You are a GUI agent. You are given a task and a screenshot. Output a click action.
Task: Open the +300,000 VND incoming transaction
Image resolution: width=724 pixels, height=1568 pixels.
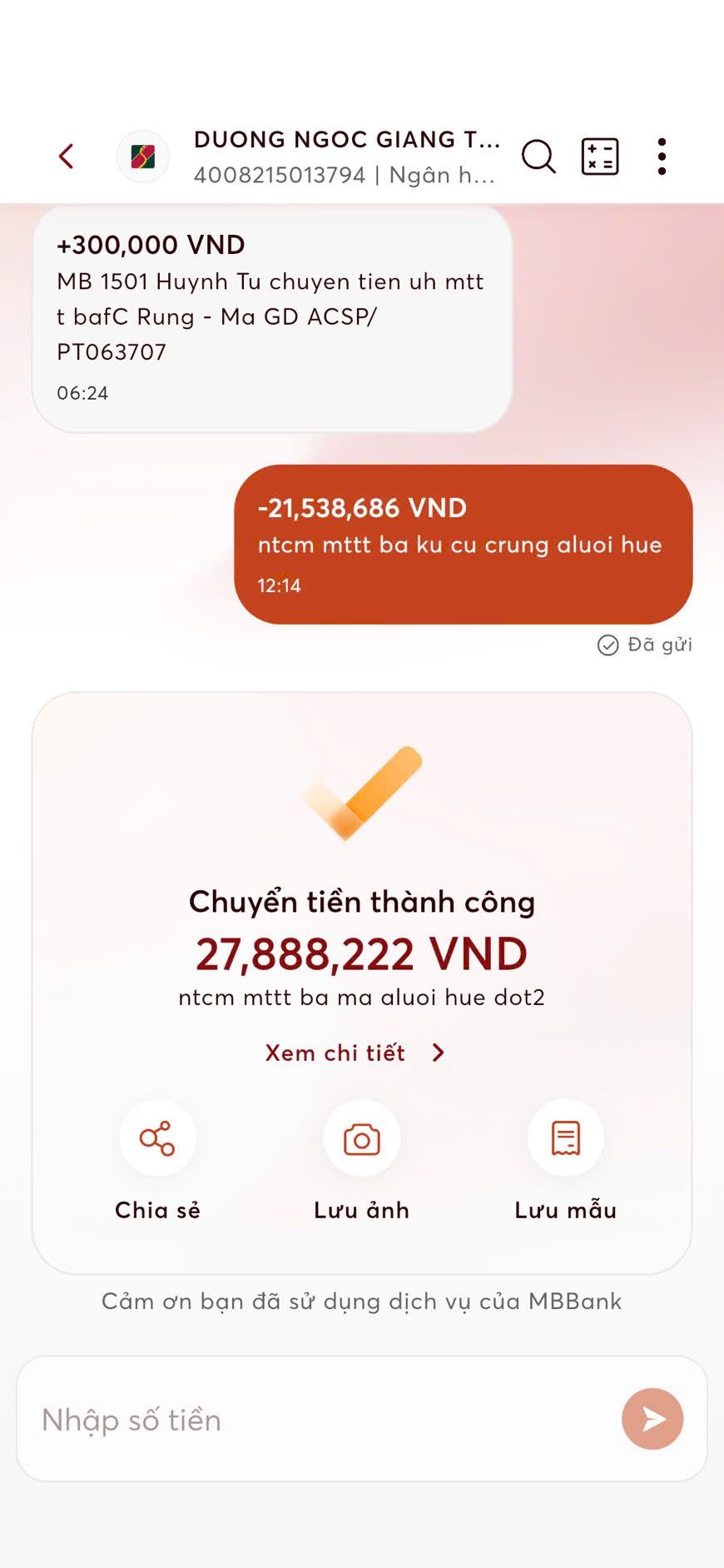(x=271, y=317)
